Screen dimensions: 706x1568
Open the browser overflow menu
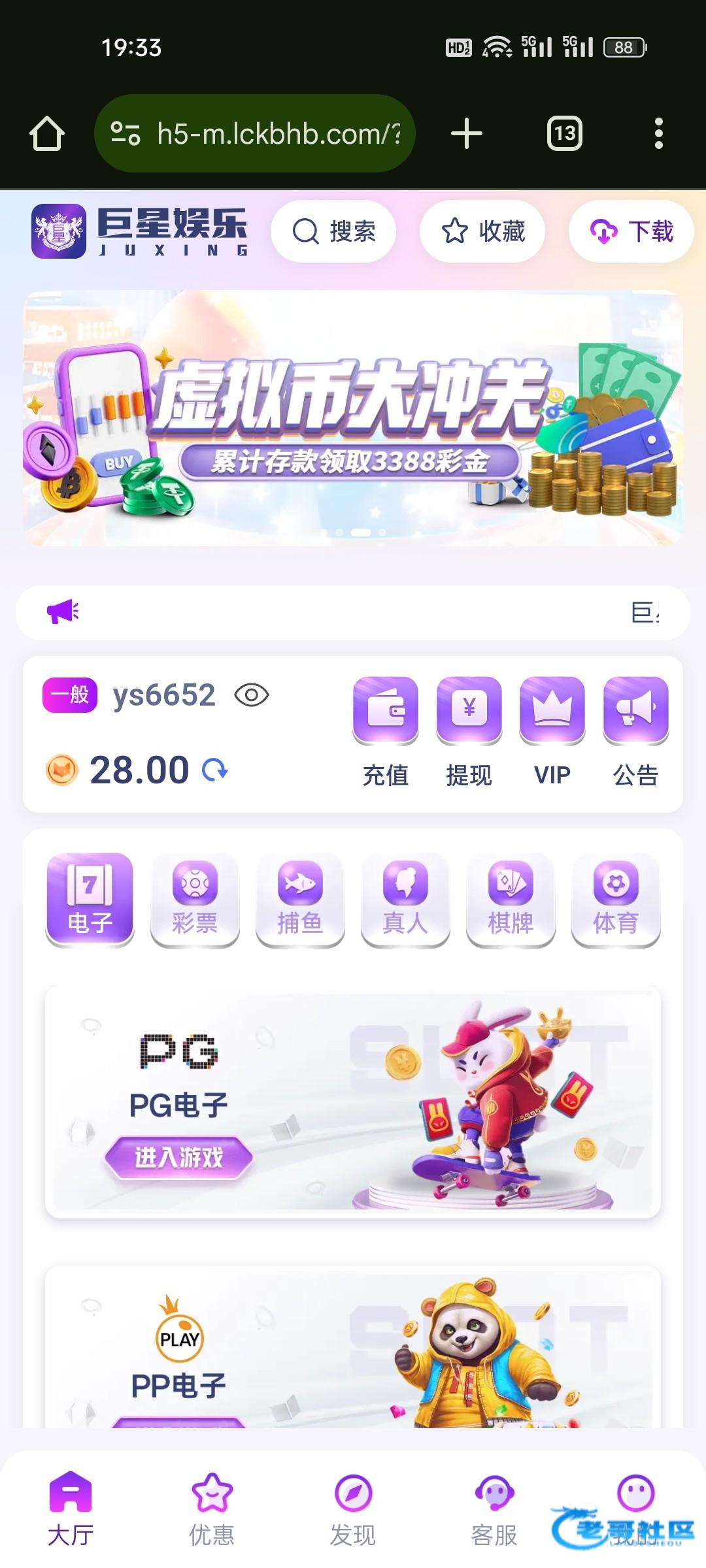pos(658,134)
